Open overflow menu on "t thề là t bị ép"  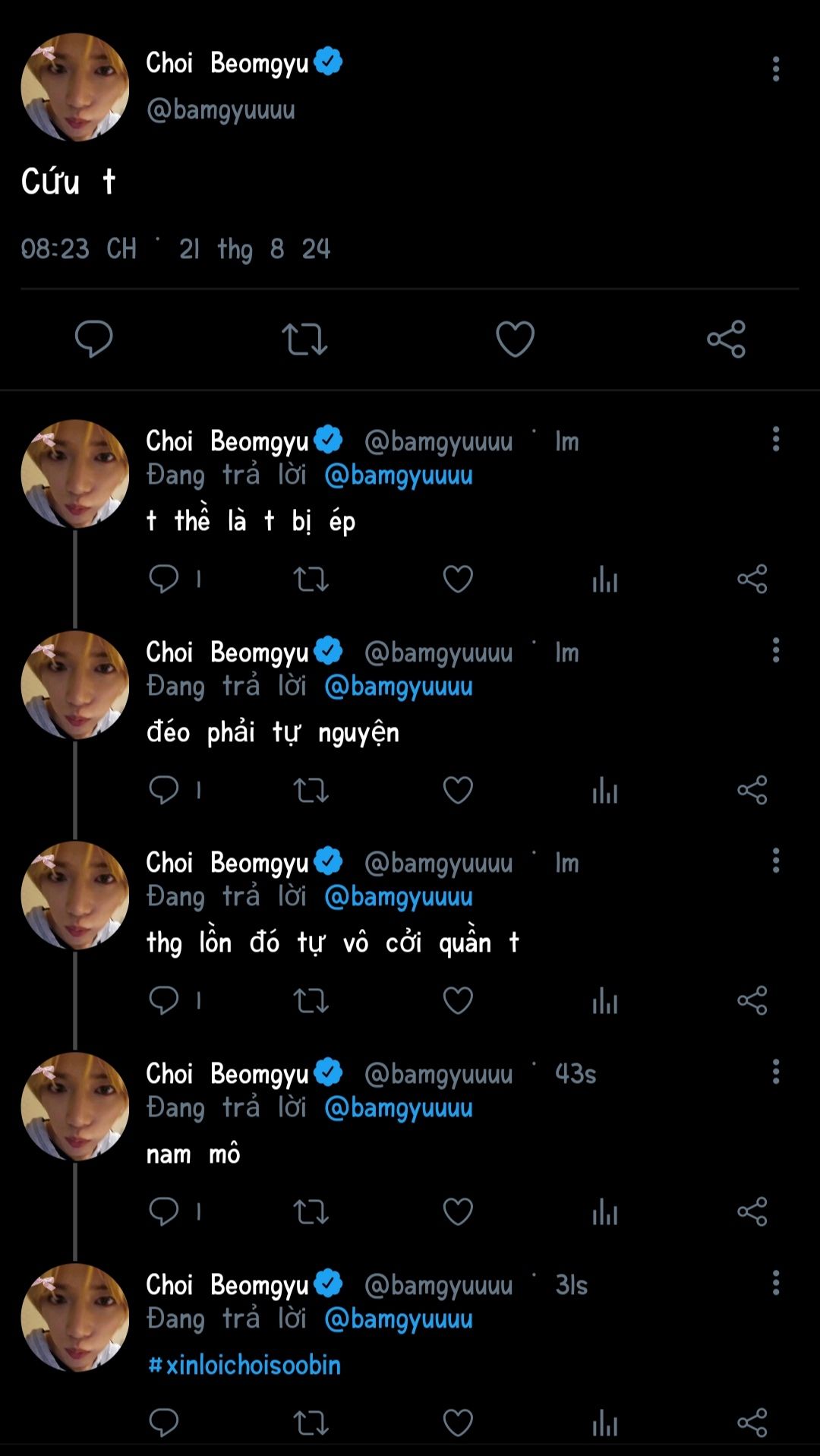click(x=775, y=439)
